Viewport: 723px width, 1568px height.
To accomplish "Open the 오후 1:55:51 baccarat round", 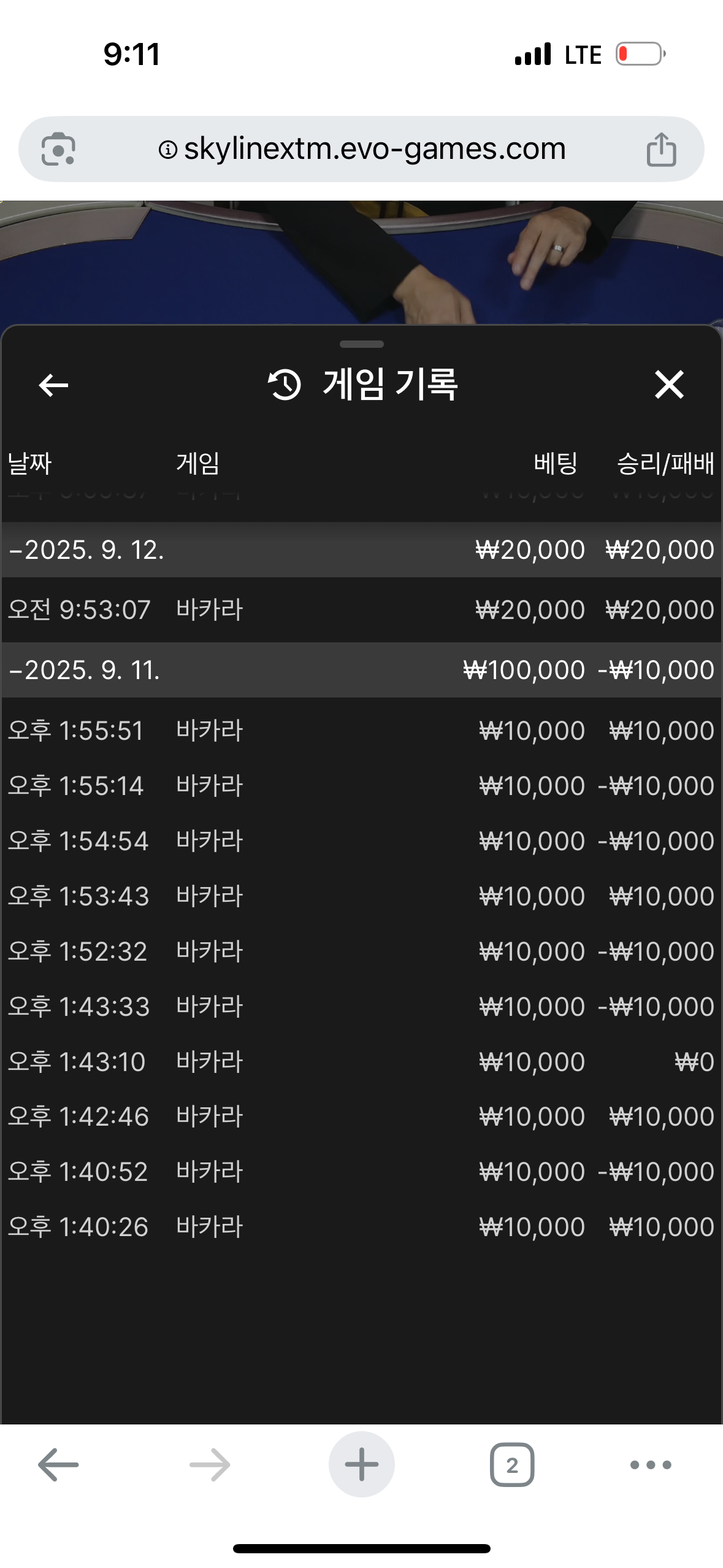I will coord(361,731).
